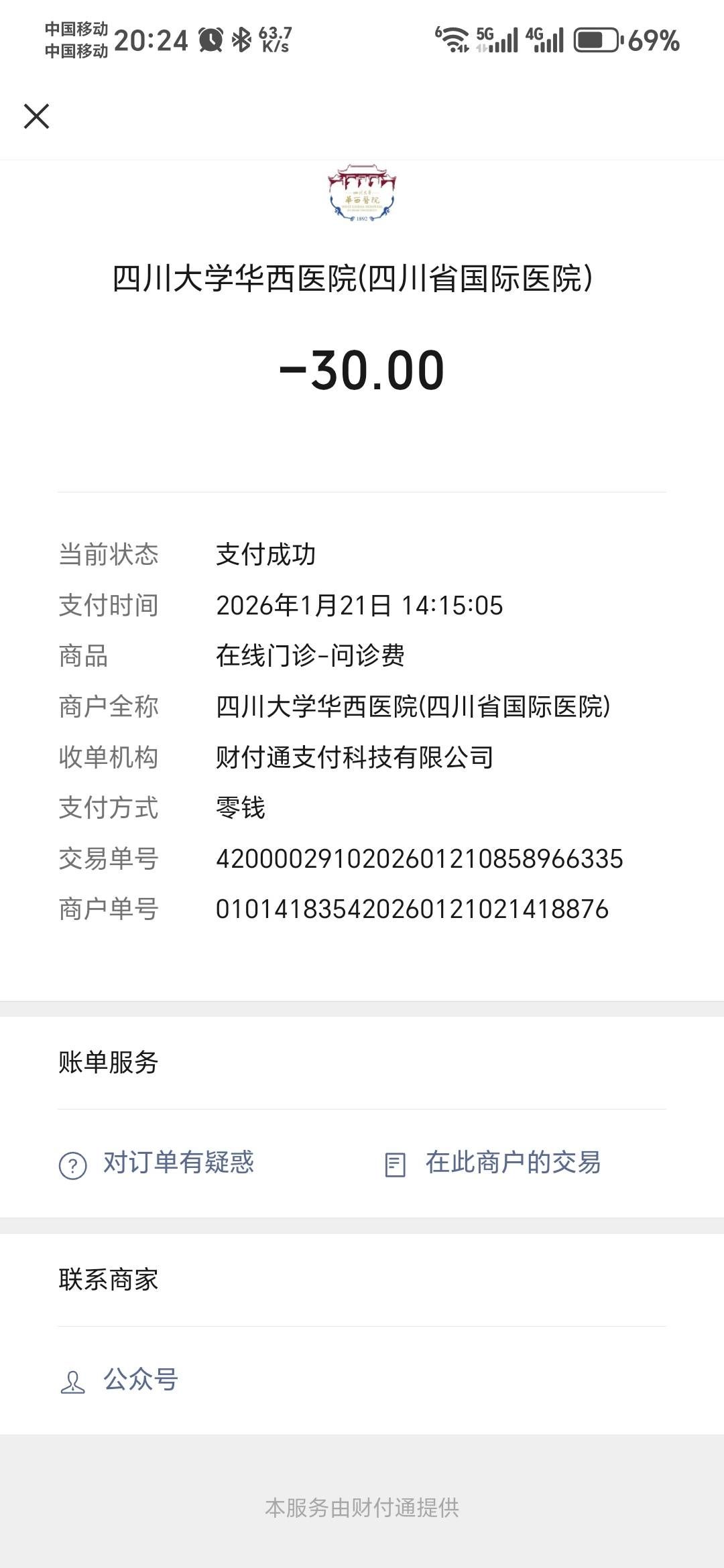724x1568 pixels.
Task: Close the payment details page
Action: click(37, 116)
